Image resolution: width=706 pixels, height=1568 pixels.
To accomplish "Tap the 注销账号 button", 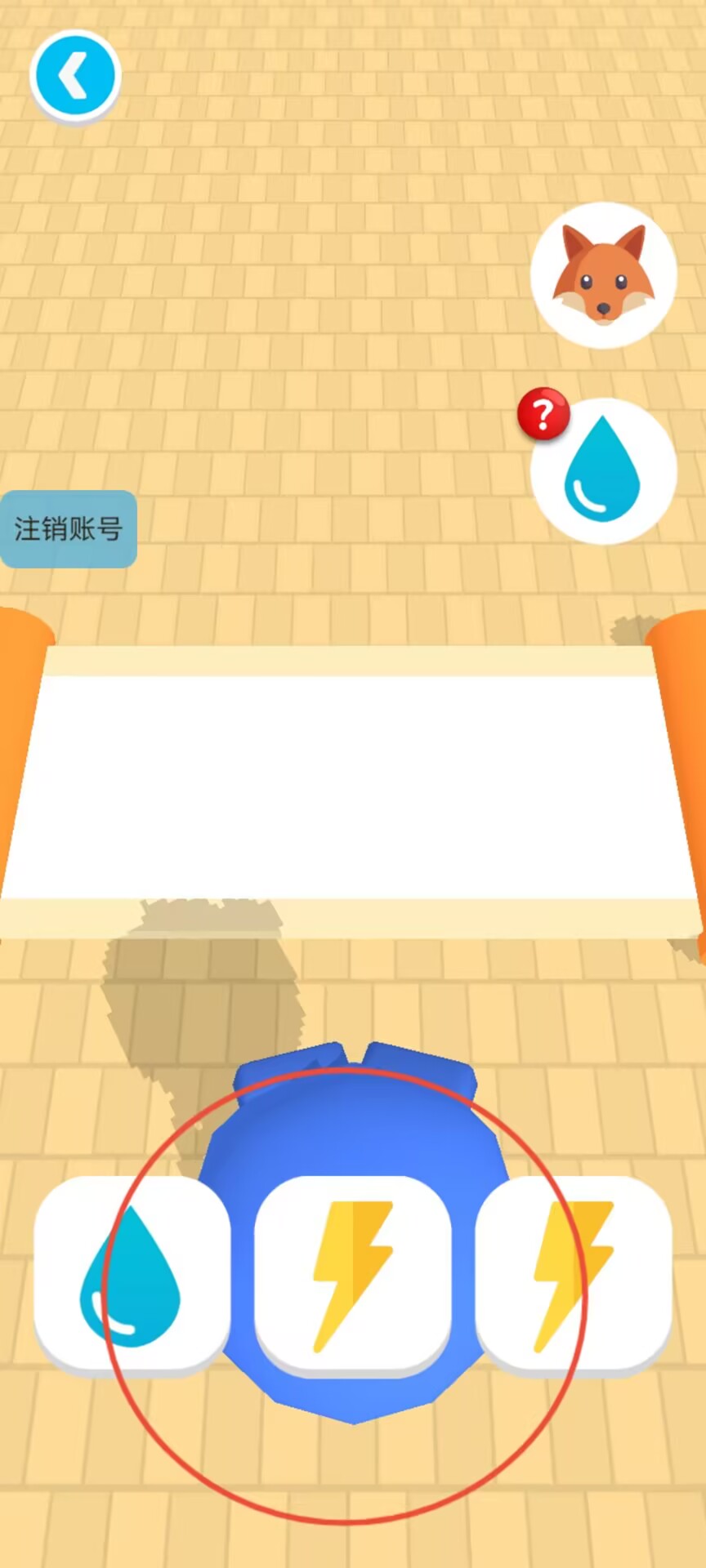I will coord(68,529).
